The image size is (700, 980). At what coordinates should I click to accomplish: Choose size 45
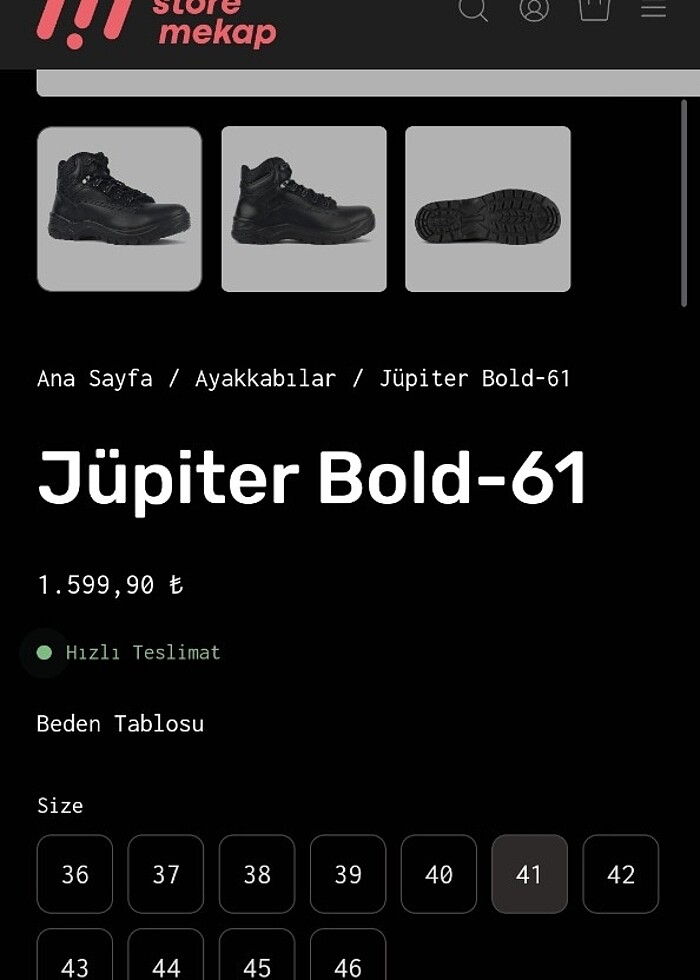click(x=257, y=960)
